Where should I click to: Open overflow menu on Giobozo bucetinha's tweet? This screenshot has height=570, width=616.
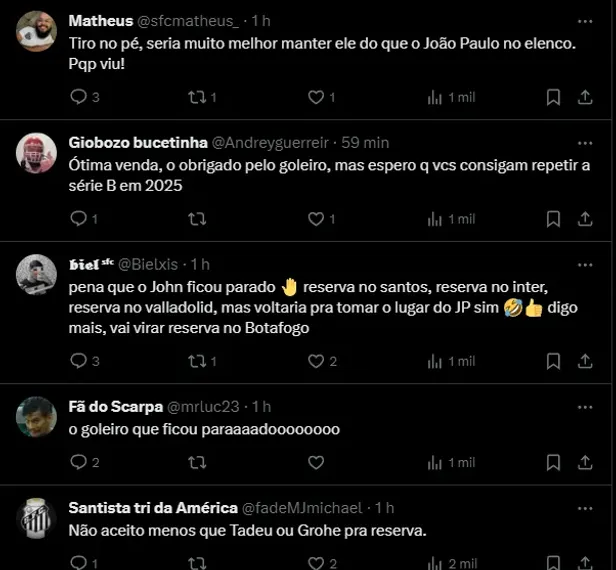click(583, 142)
